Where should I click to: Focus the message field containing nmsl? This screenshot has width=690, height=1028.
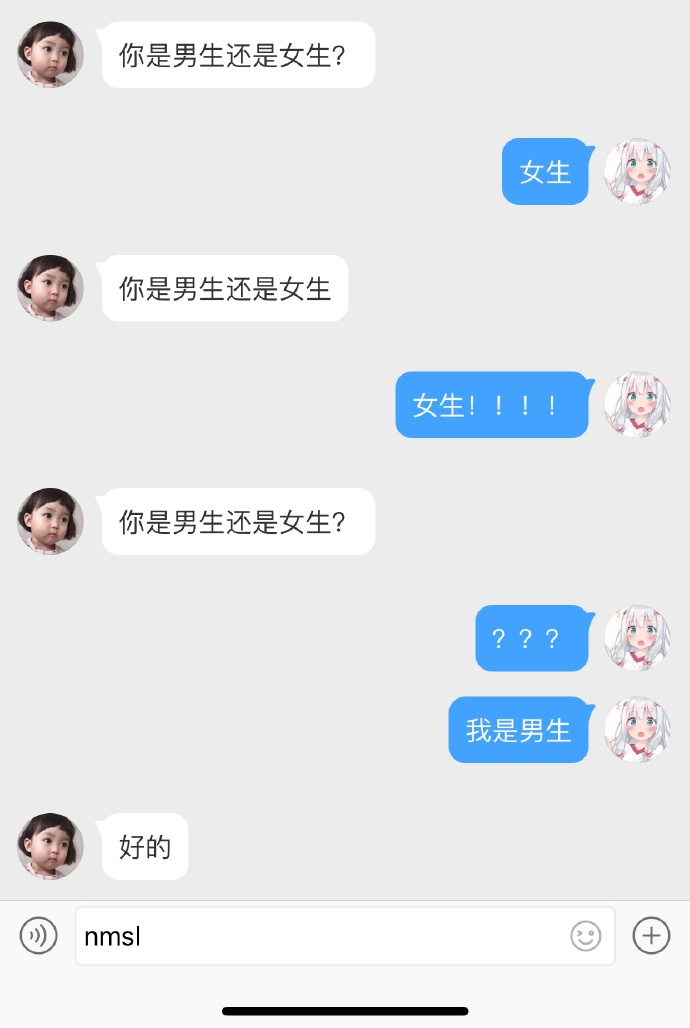(320, 936)
